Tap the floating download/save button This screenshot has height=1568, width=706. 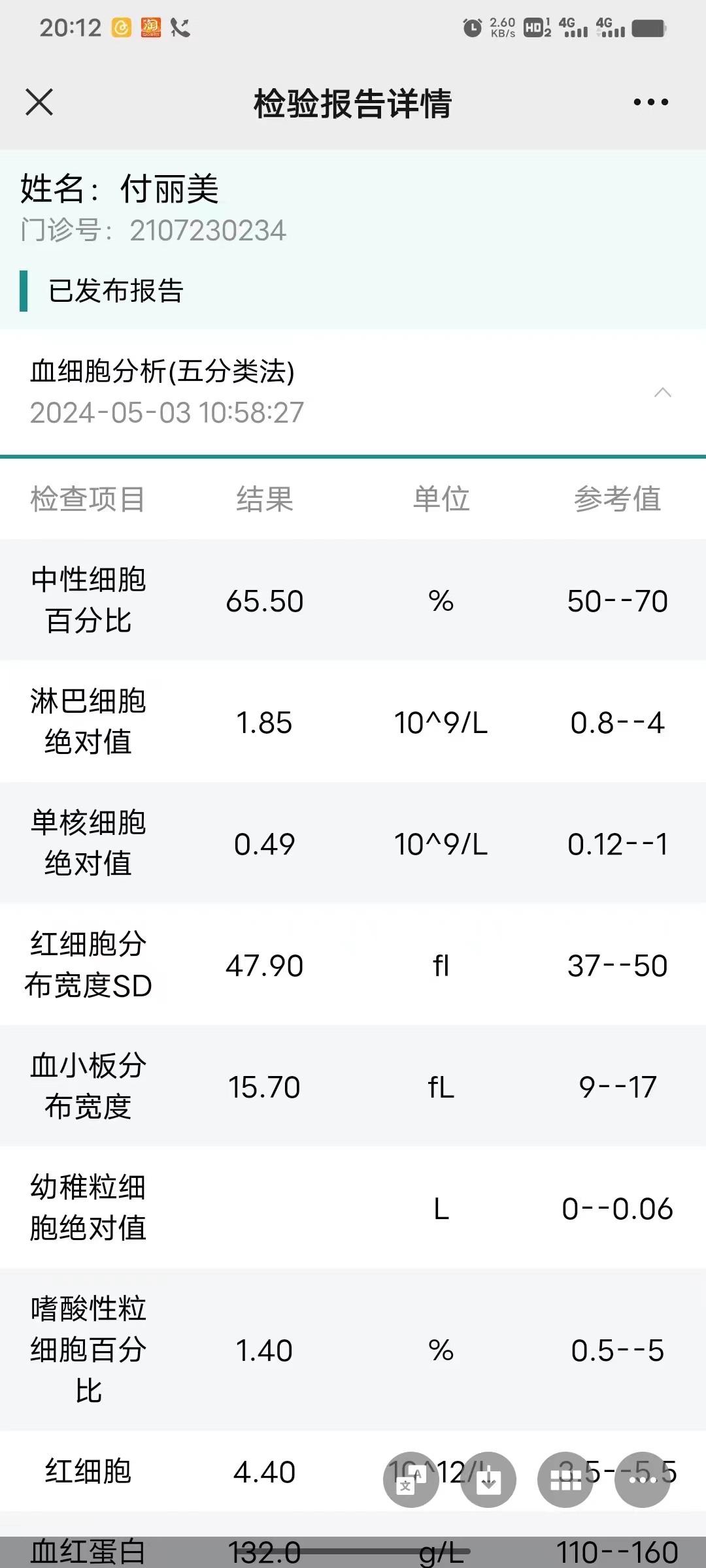[x=488, y=1480]
